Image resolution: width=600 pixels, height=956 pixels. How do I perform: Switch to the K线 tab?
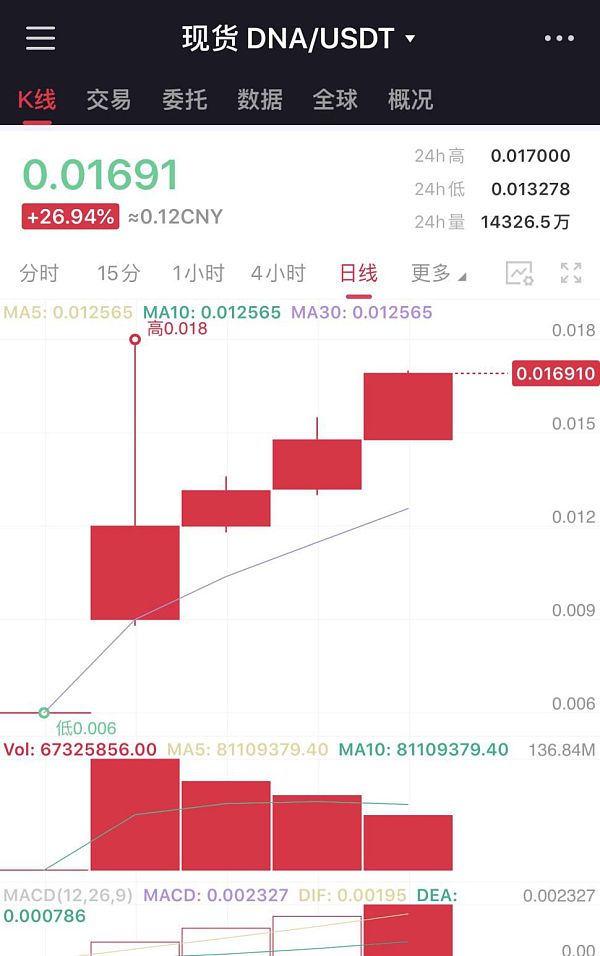click(36, 100)
